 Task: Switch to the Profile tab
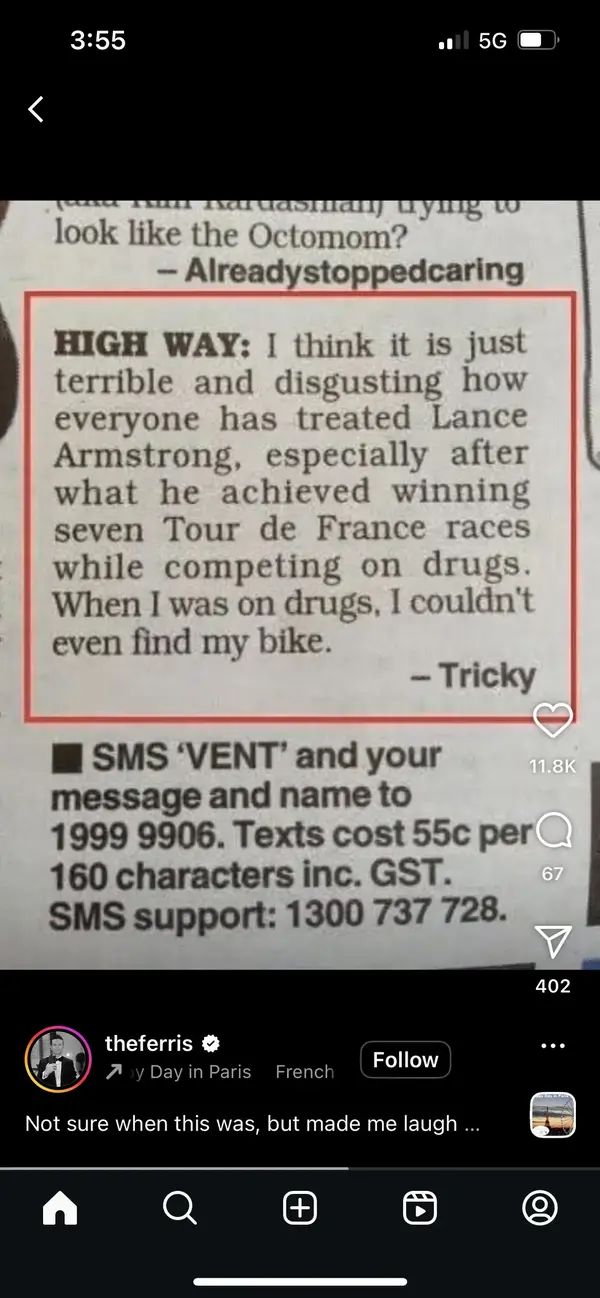click(540, 1209)
